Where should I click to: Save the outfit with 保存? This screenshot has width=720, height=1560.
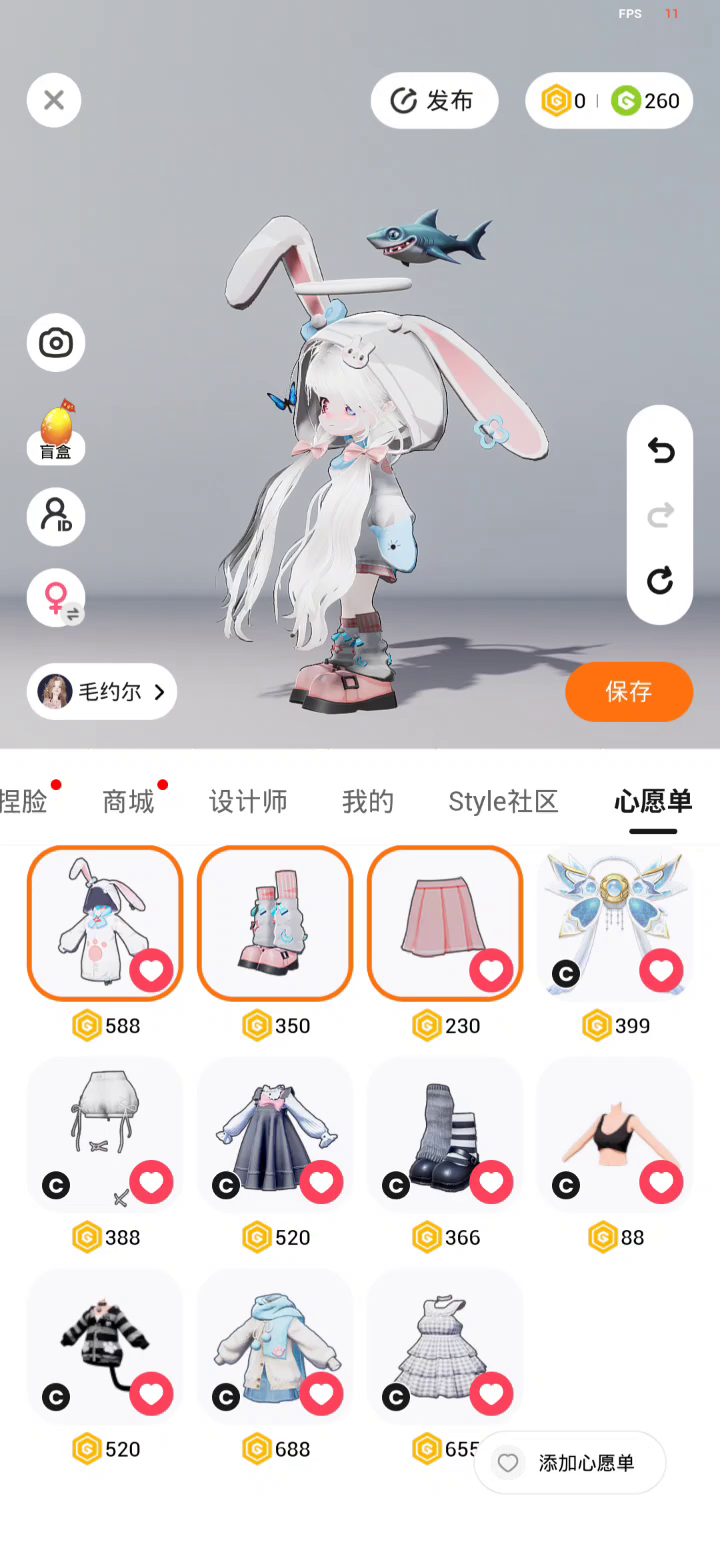pos(629,691)
